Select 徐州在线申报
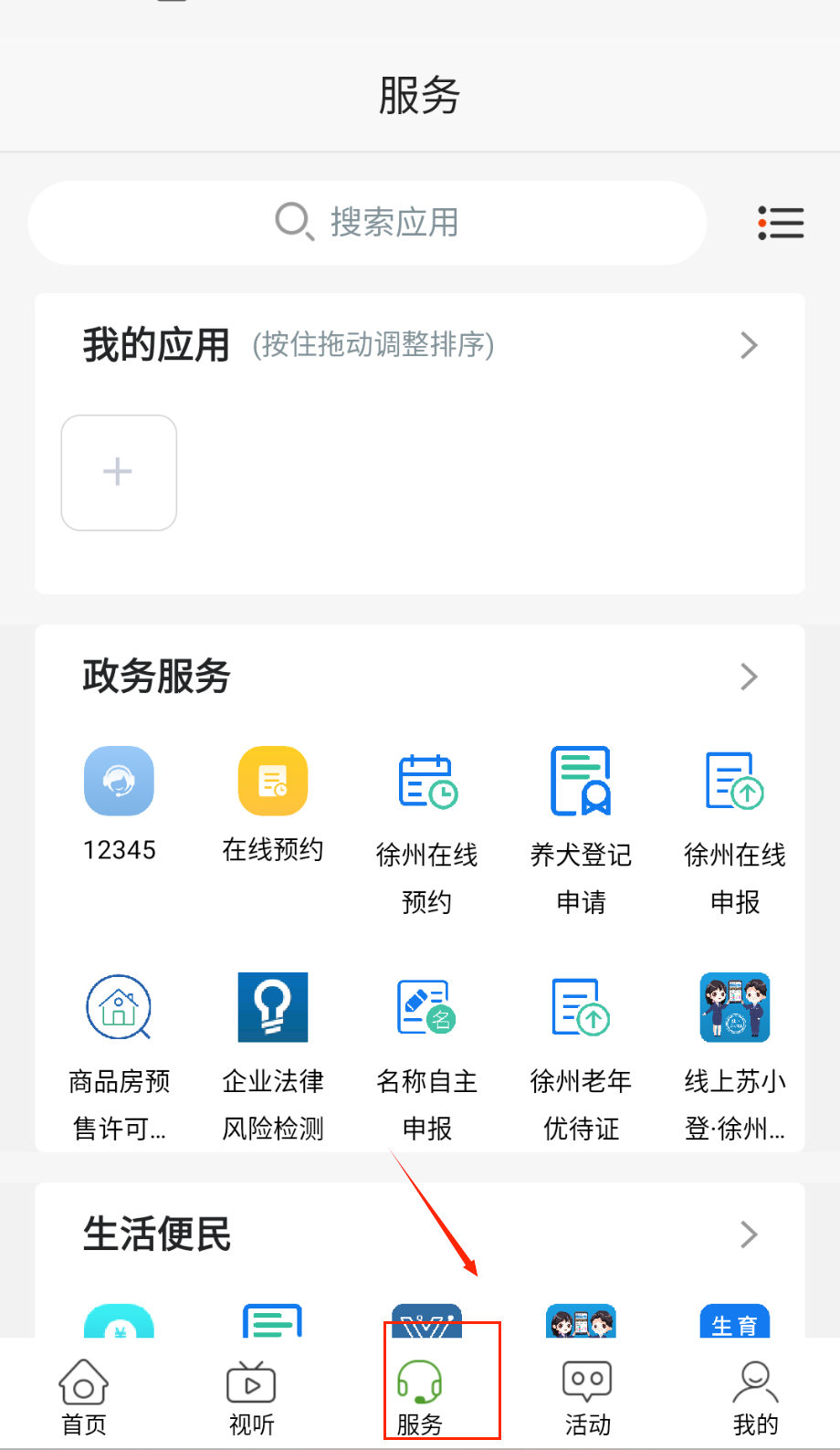 [735, 782]
